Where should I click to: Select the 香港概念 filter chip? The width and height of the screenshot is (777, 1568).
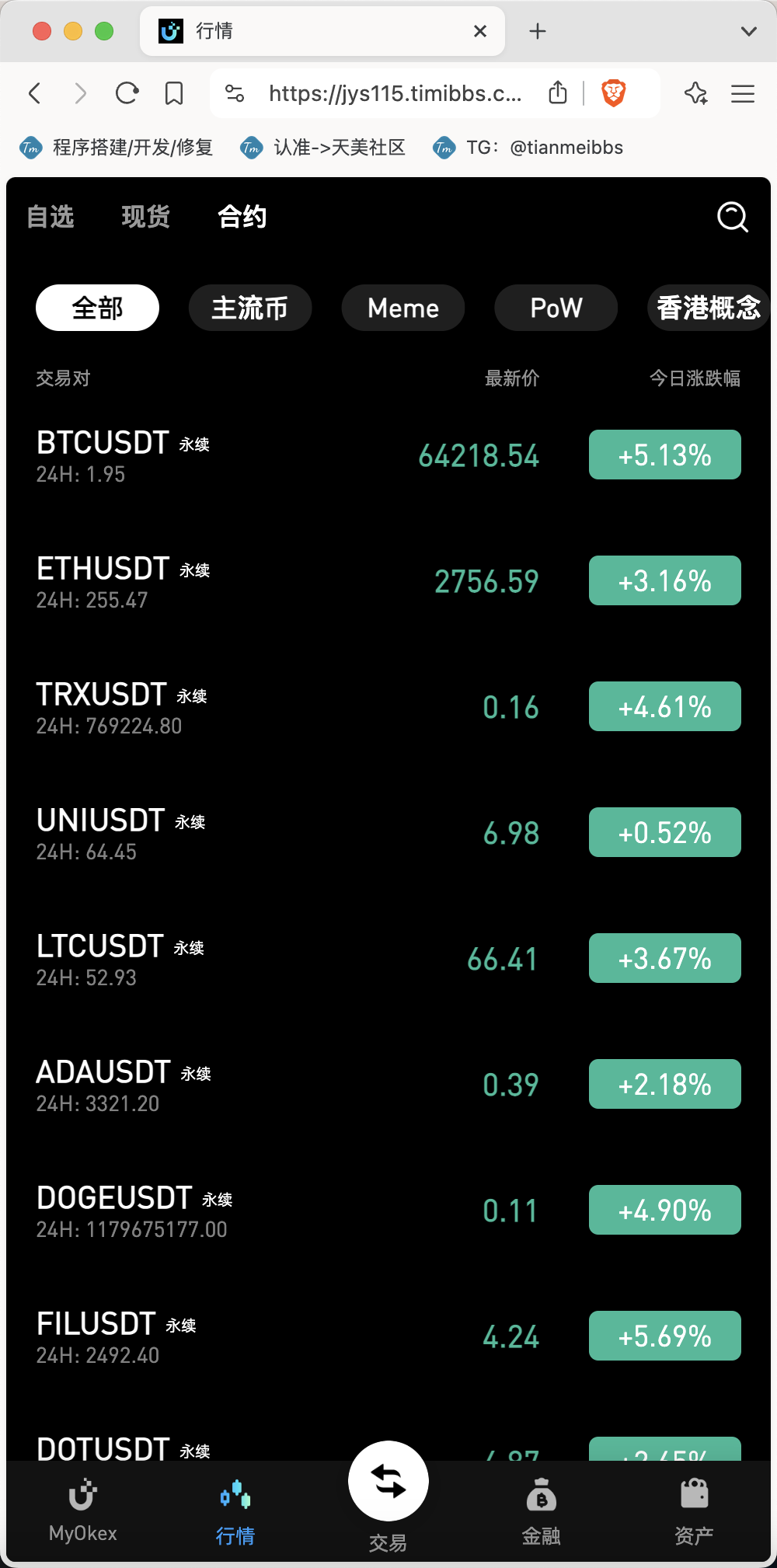(x=709, y=308)
